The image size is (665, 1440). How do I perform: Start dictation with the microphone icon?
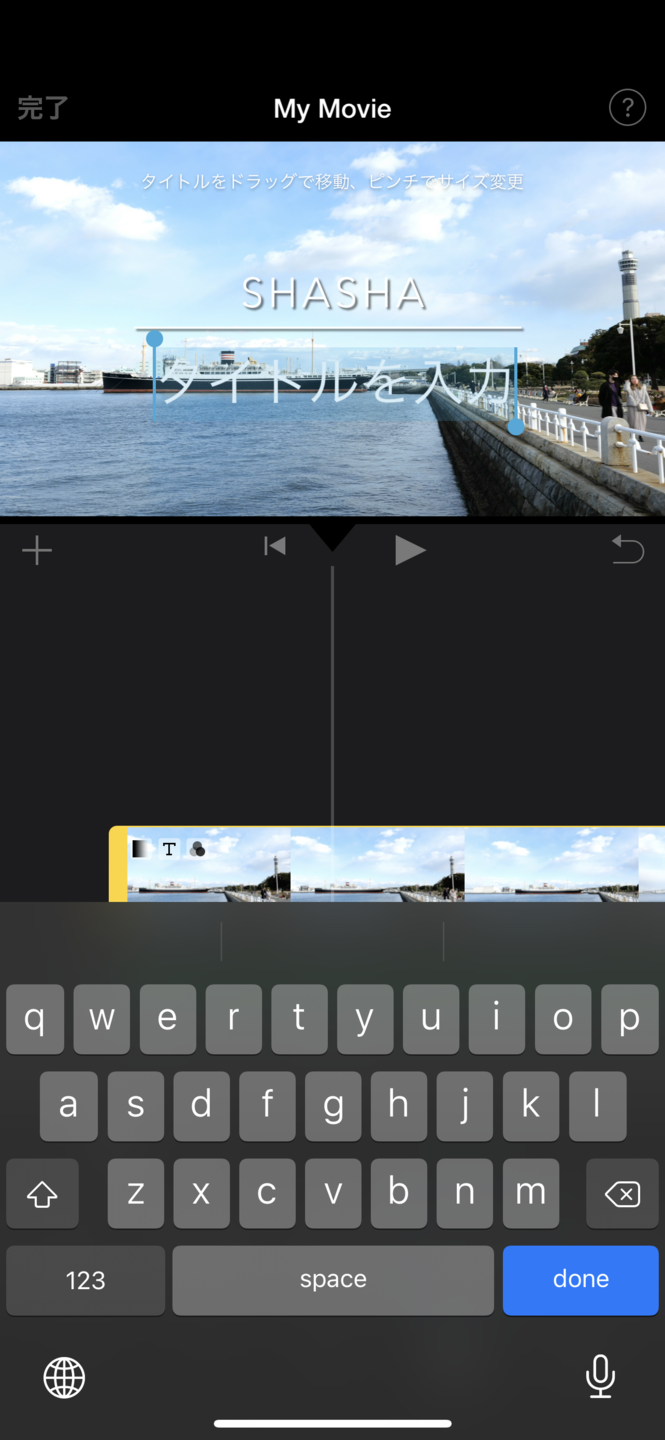pyautogui.click(x=600, y=1376)
